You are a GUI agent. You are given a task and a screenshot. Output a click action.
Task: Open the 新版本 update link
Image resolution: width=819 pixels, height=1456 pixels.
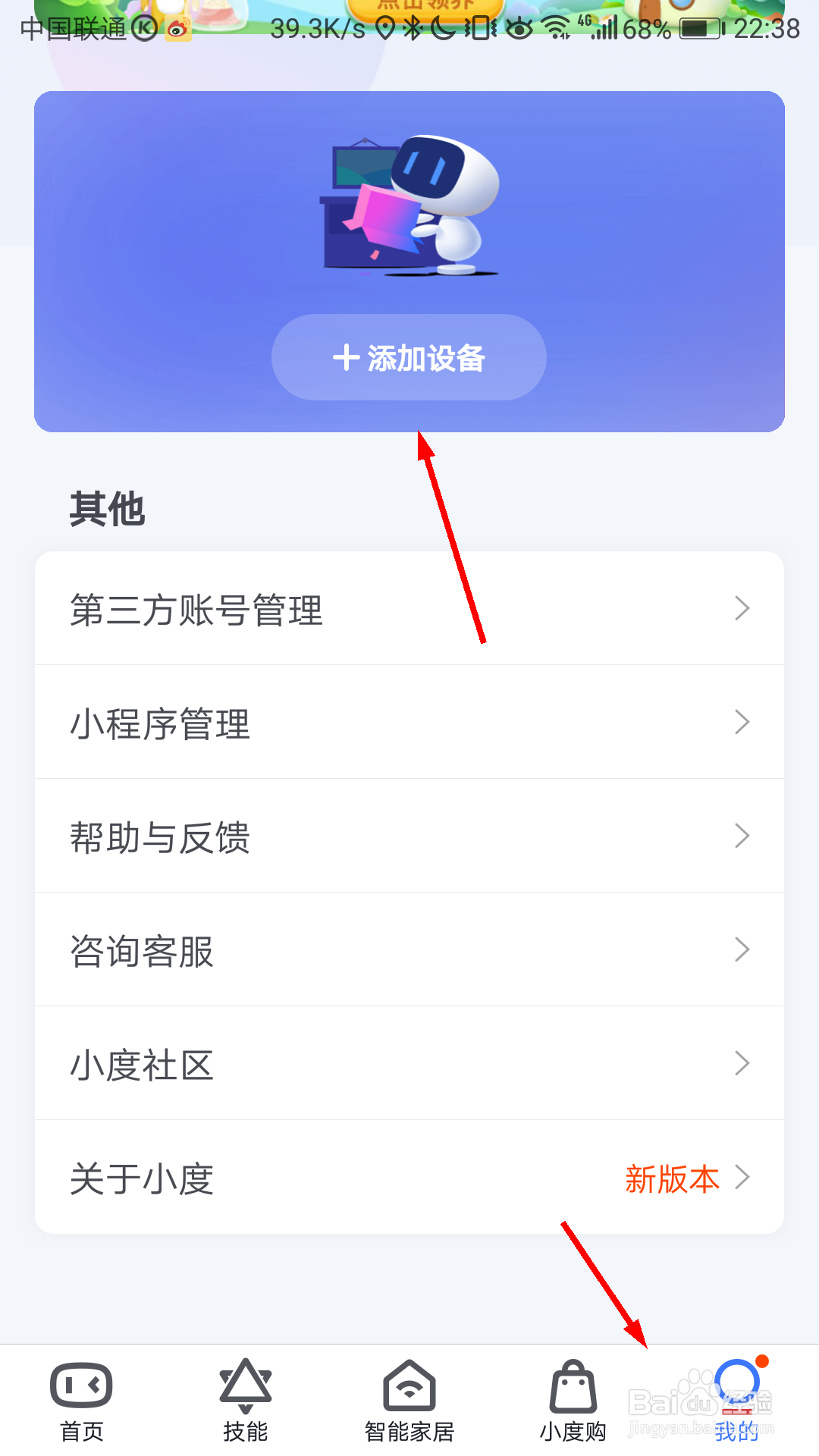[x=670, y=1178]
